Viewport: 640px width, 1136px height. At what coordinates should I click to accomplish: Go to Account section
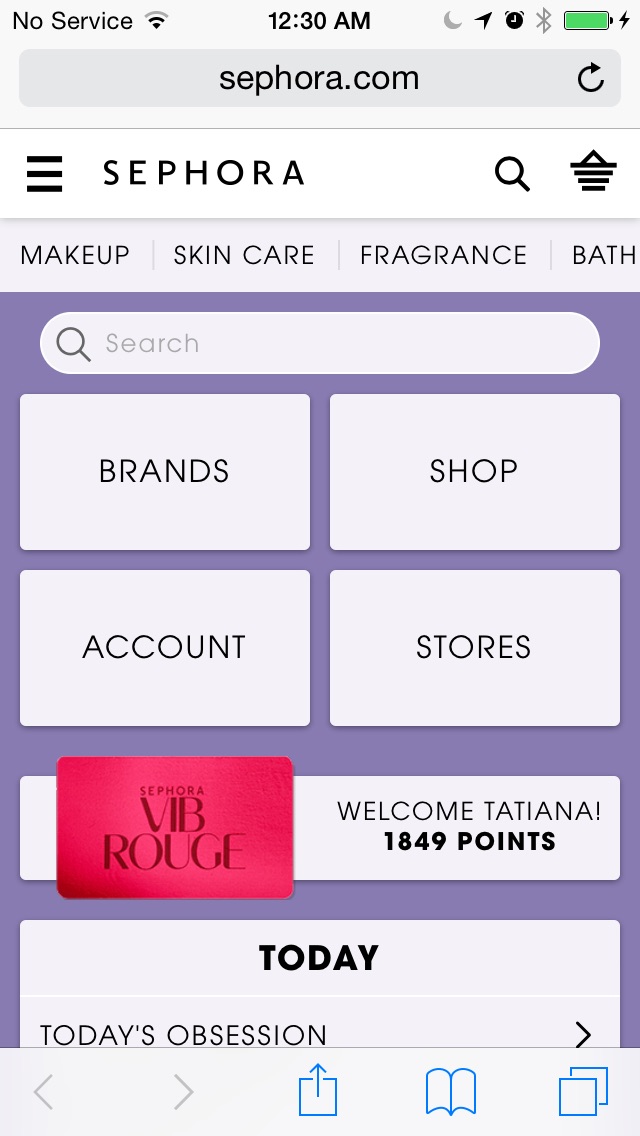[x=165, y=647]
